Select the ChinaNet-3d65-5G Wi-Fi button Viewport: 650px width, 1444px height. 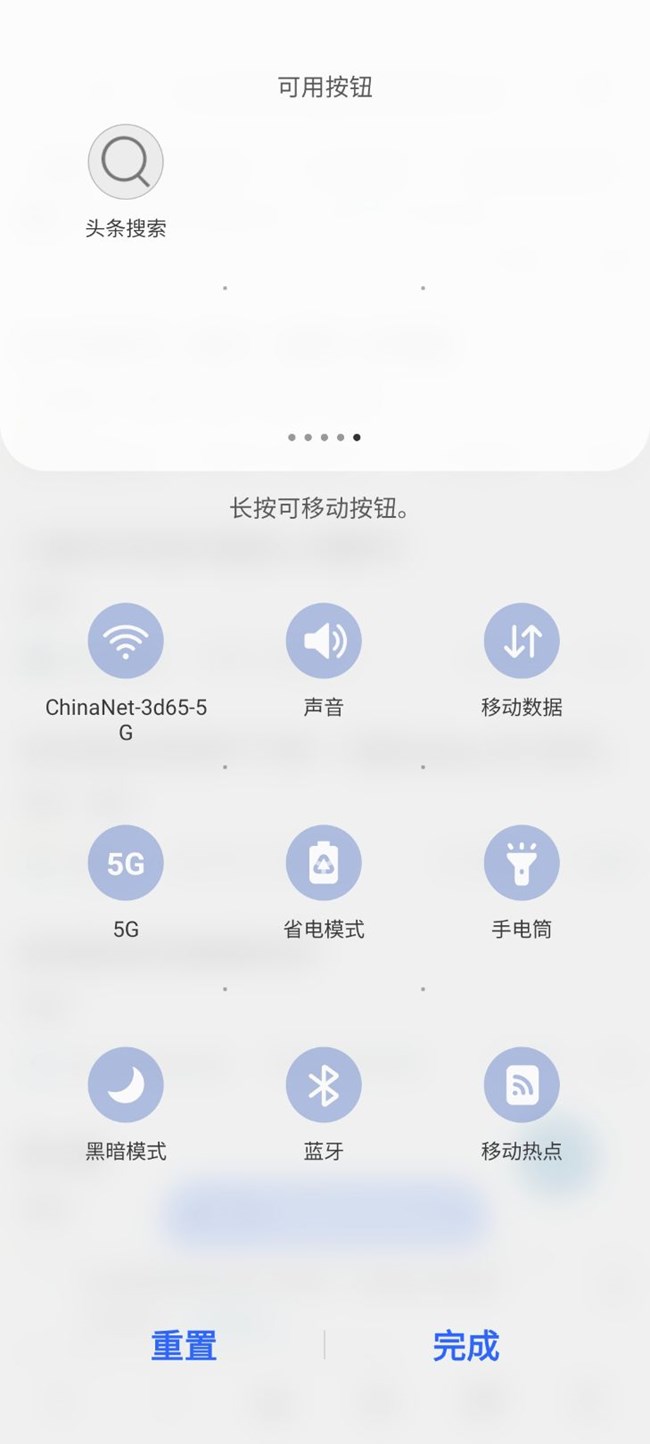(x=126, y=642)
